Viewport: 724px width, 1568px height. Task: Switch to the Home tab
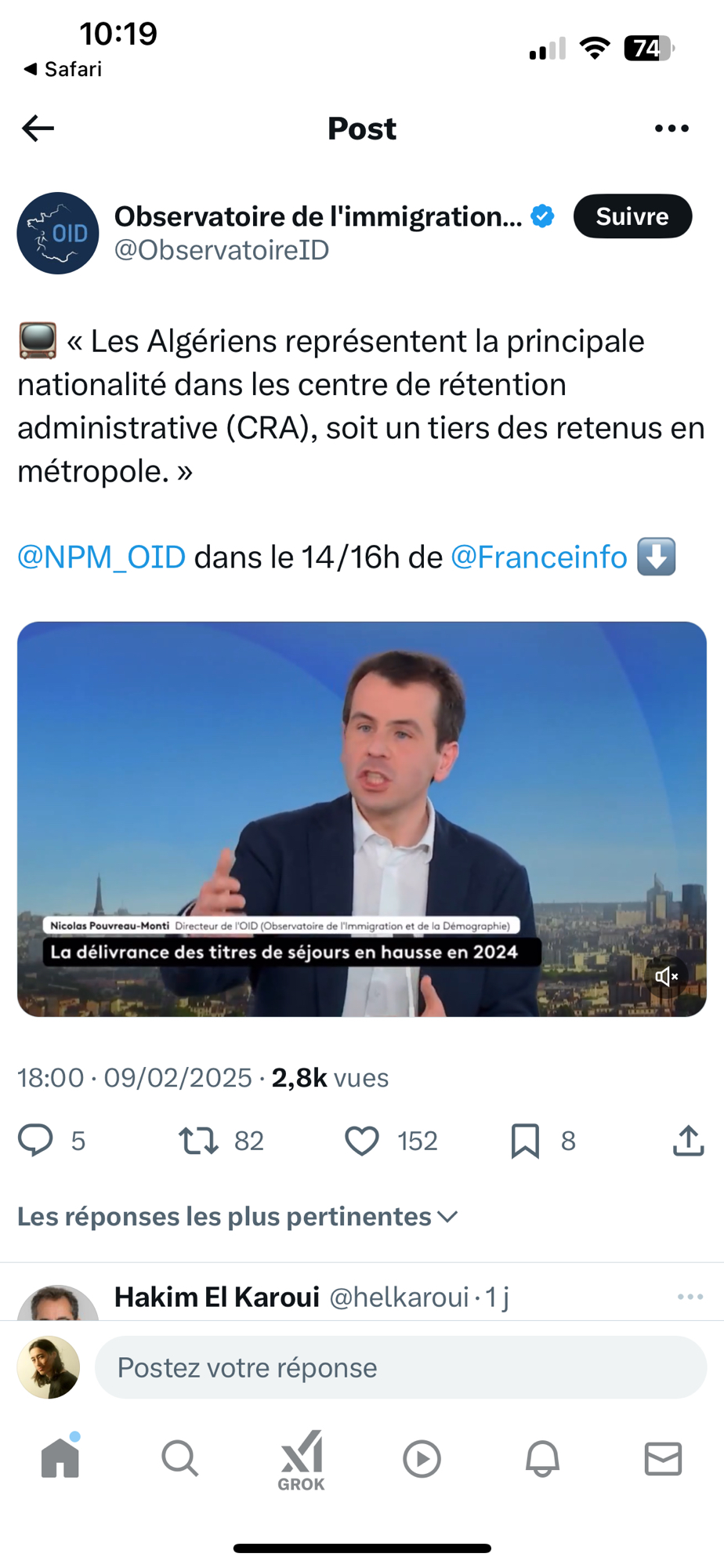point(60,1458)
